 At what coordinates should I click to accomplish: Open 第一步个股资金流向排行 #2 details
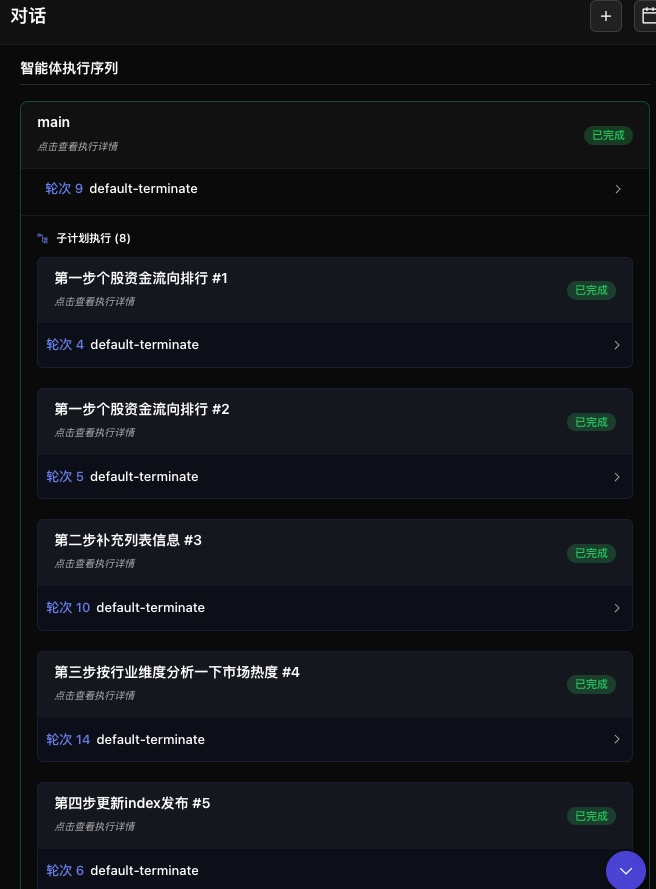300,420
